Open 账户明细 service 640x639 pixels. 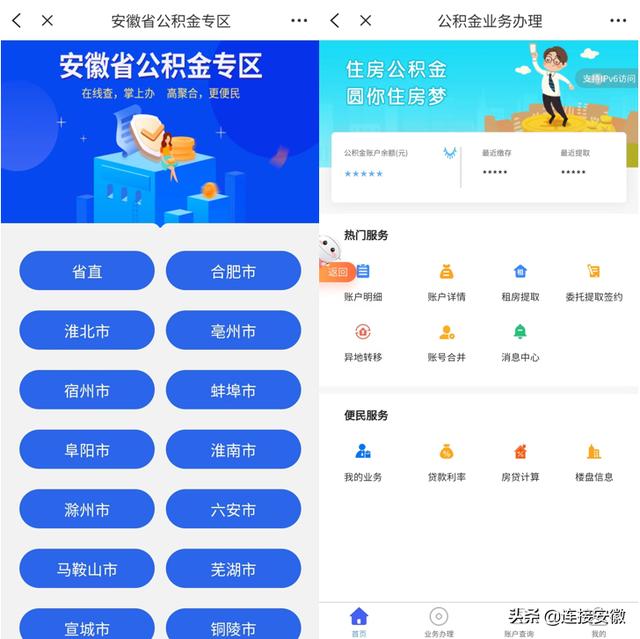click(x=363, y=282)
